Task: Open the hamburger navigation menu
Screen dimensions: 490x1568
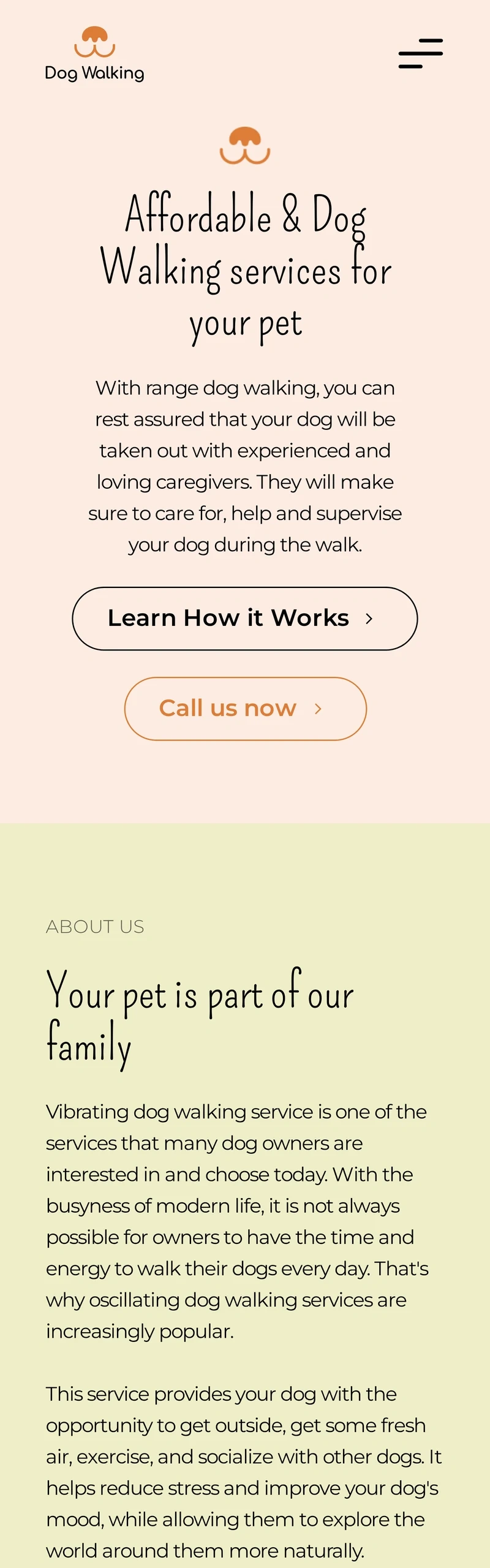Action: coord(420,53)
